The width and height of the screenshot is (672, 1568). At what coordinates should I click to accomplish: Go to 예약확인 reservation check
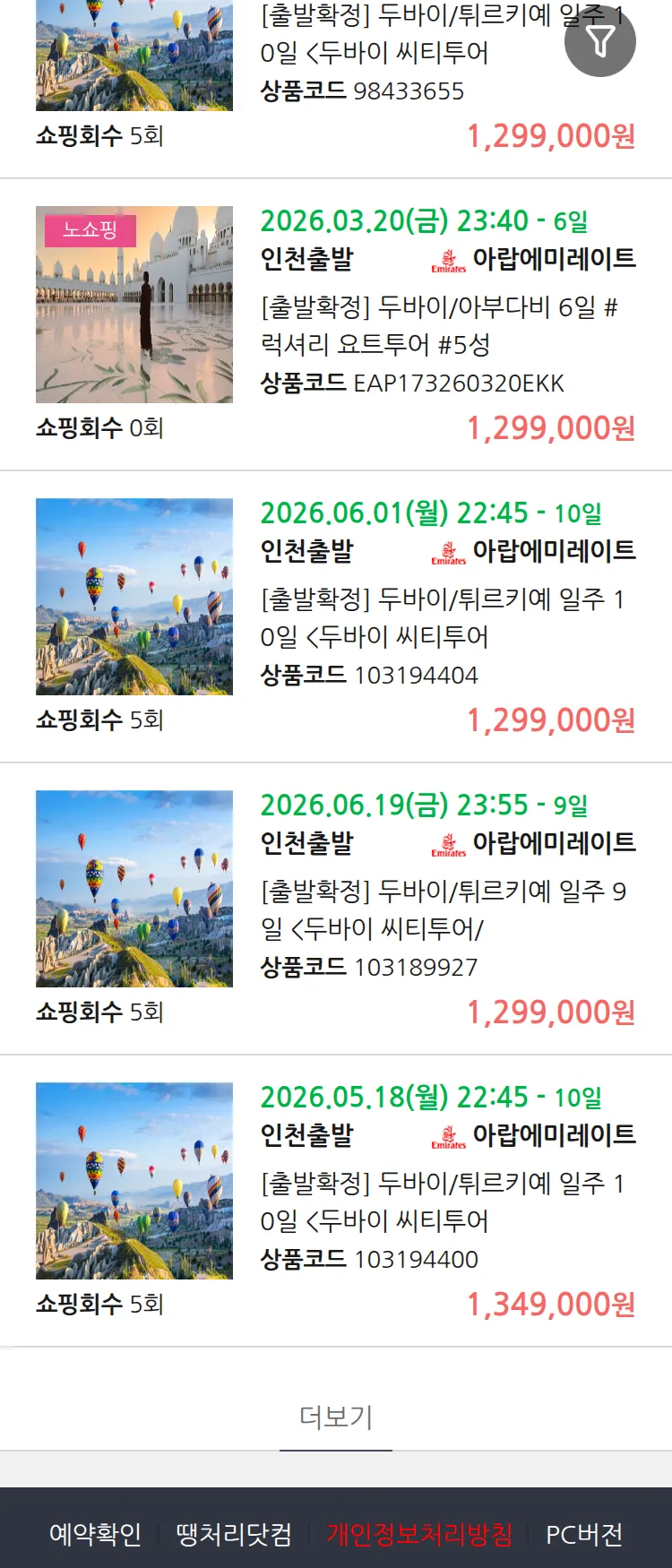pyautogui.click(x=95, y=1534)
